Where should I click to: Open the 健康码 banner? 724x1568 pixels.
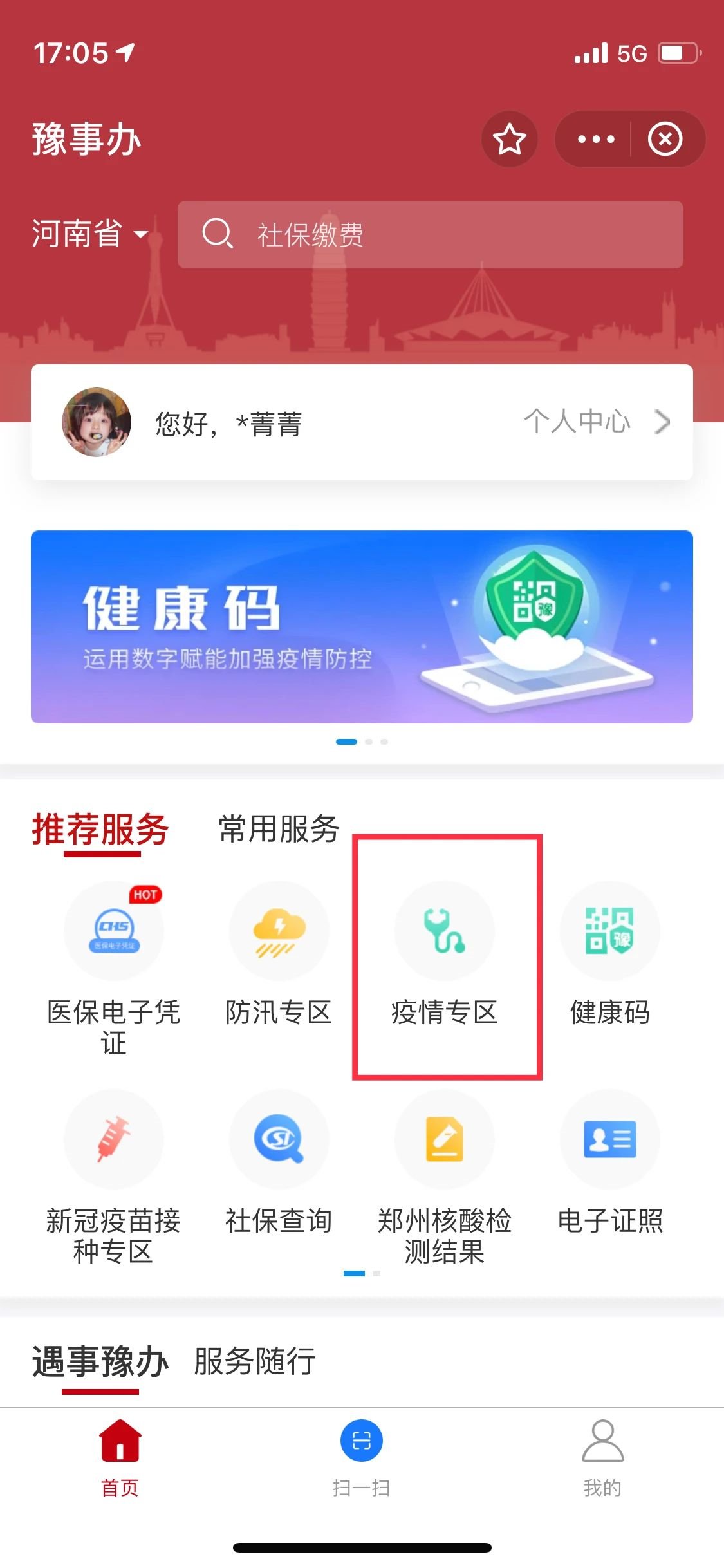click(362, 626)
